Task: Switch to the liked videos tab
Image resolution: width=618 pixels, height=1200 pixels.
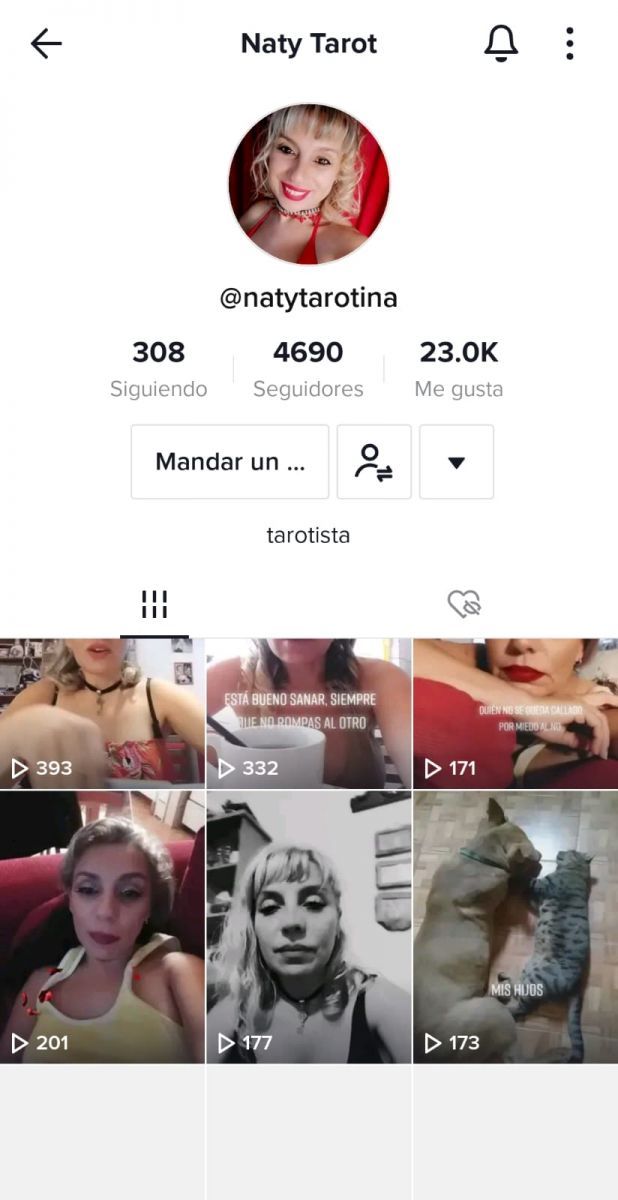Action: pos(464,604)
